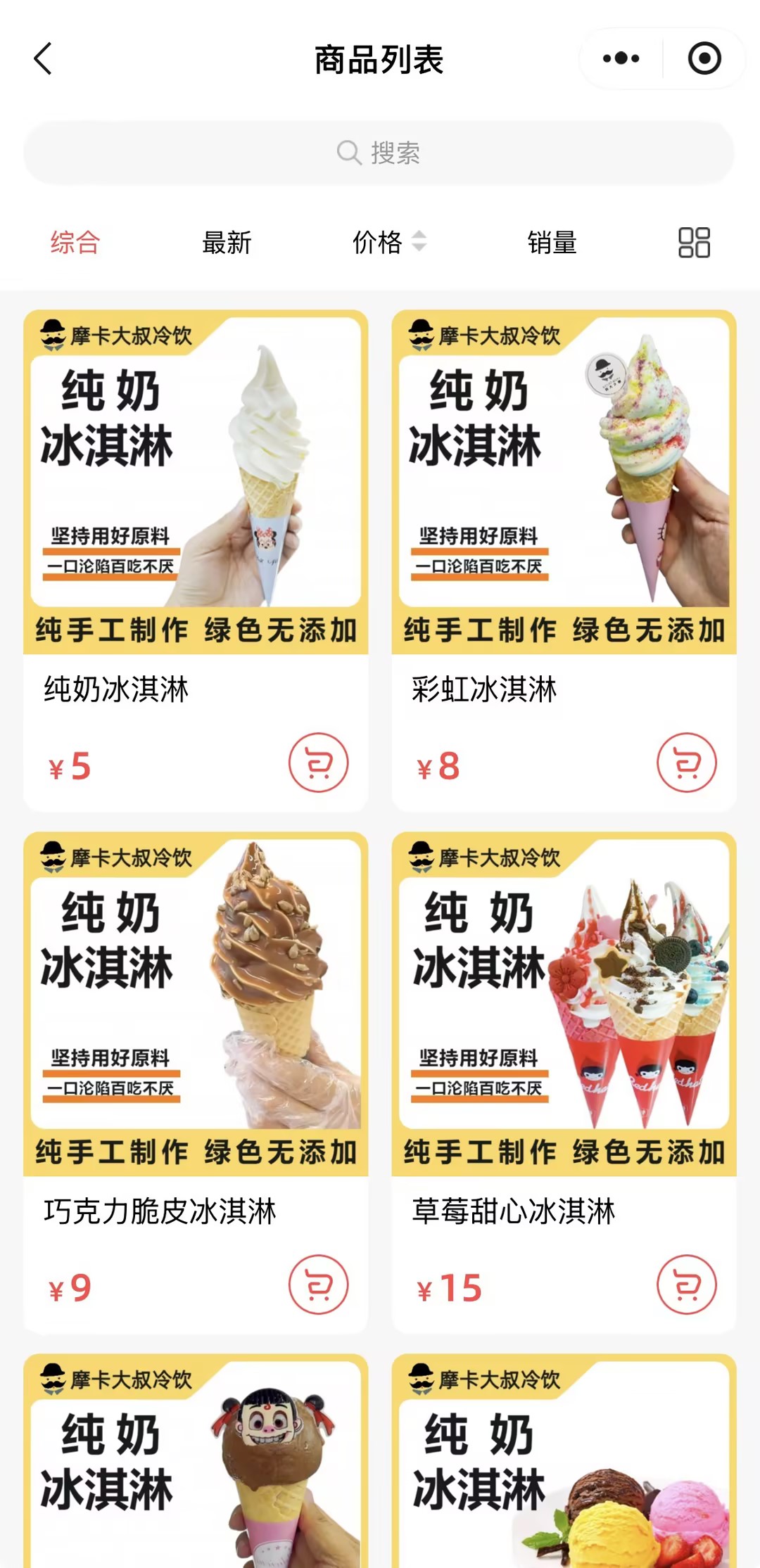Close the mini program with the circle button
The height and width of the screenshot is (1568, 760).
(x=704, y=58)
